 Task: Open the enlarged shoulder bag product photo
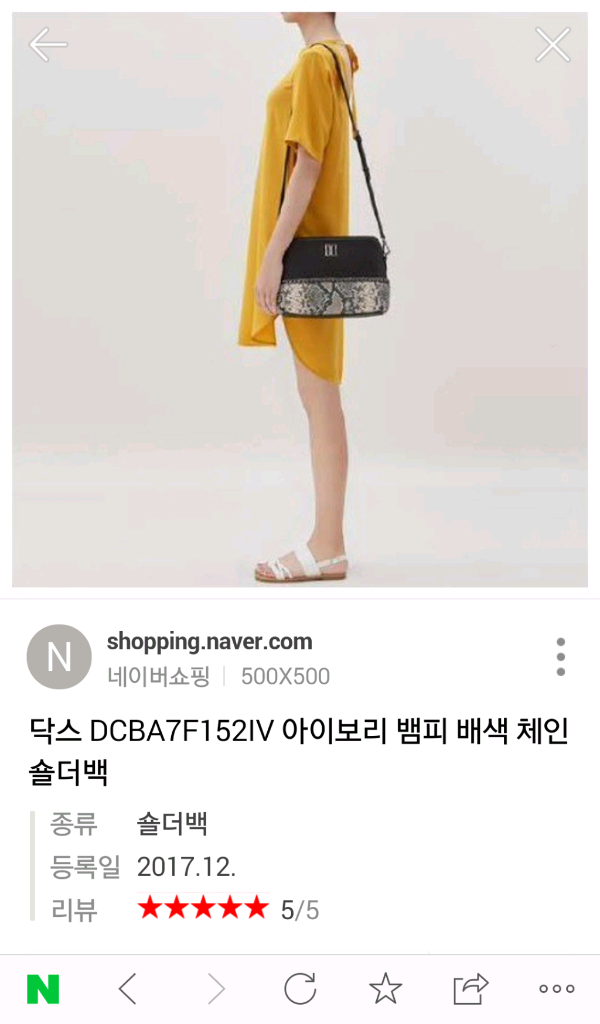pos(300,300)
